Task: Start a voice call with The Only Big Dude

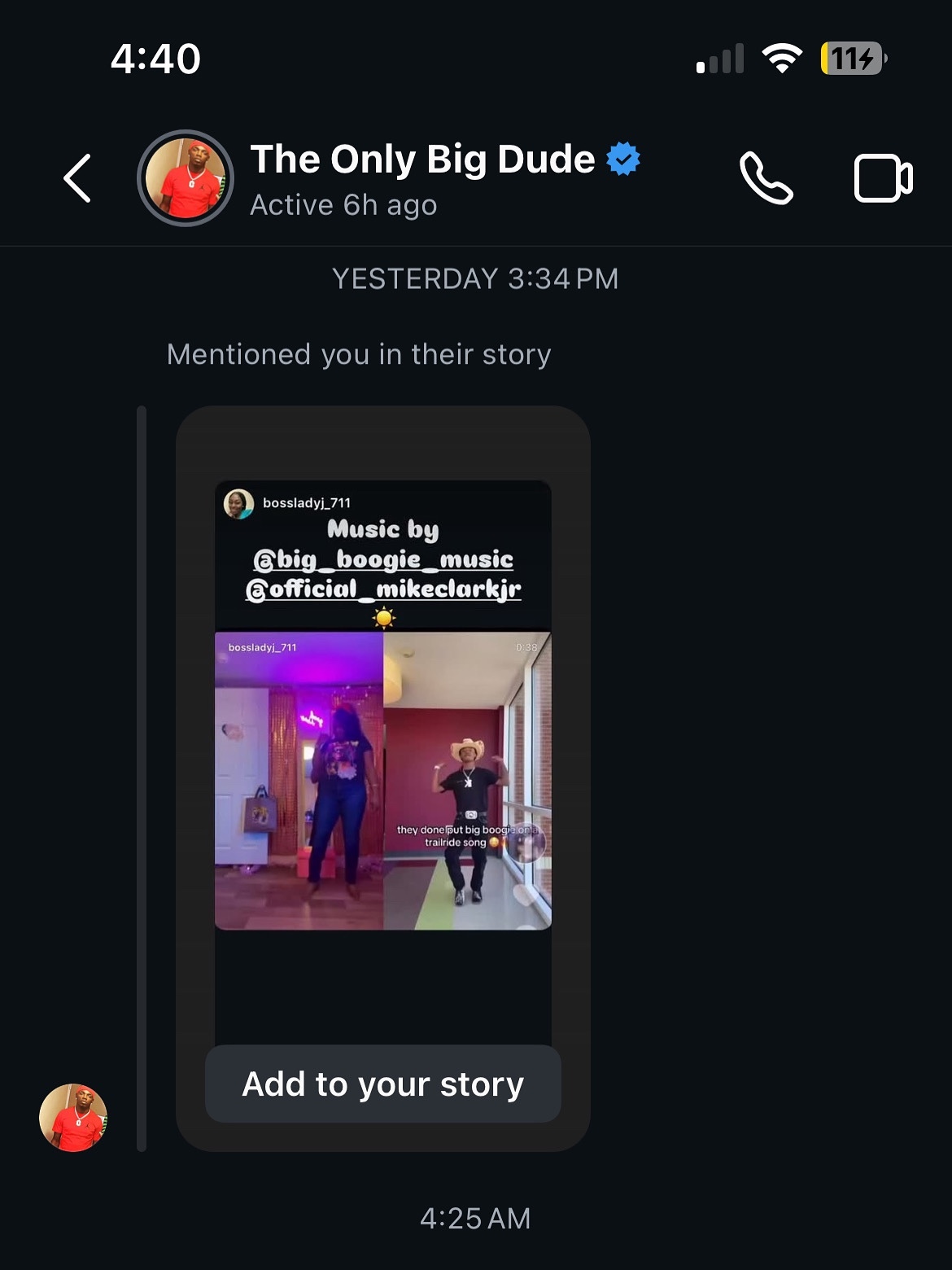Action: coord(766,178)
